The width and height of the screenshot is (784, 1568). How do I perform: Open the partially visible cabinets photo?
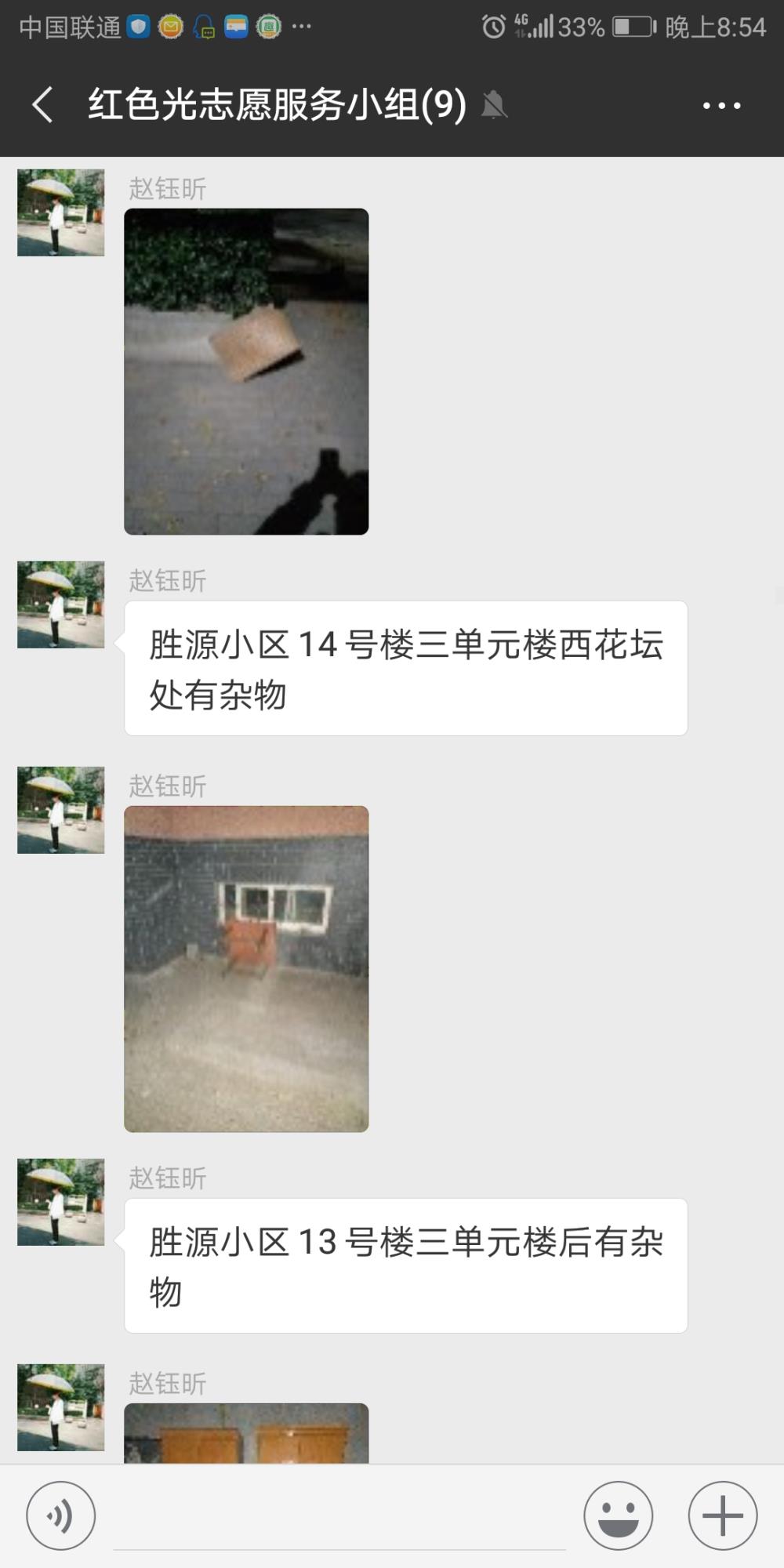point(246,1433)
